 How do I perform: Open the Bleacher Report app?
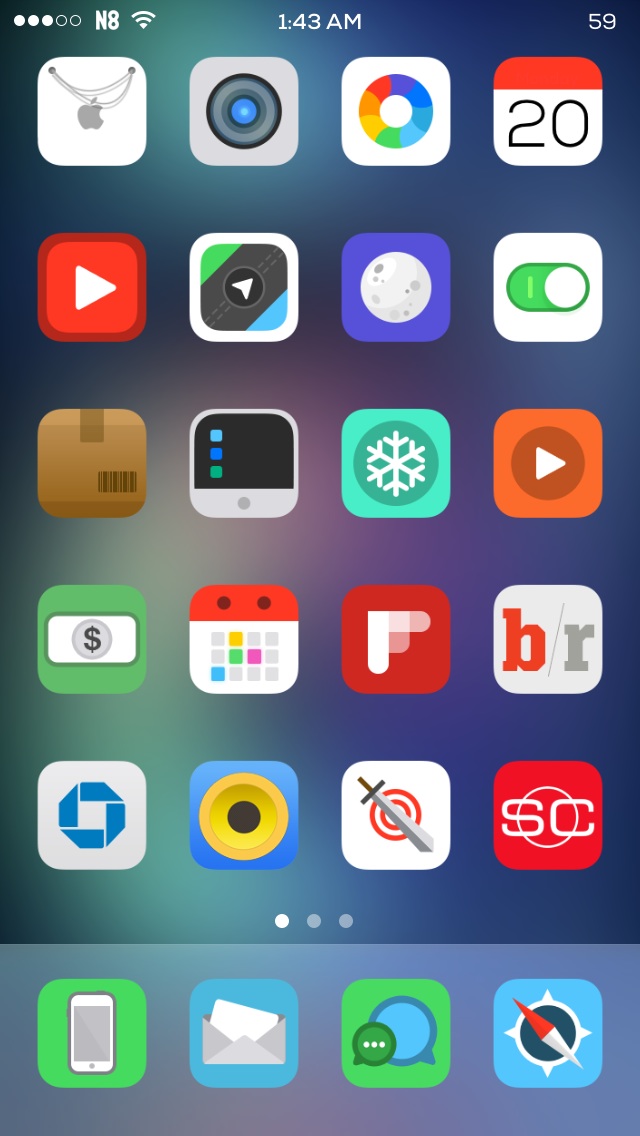pos(548,639)
